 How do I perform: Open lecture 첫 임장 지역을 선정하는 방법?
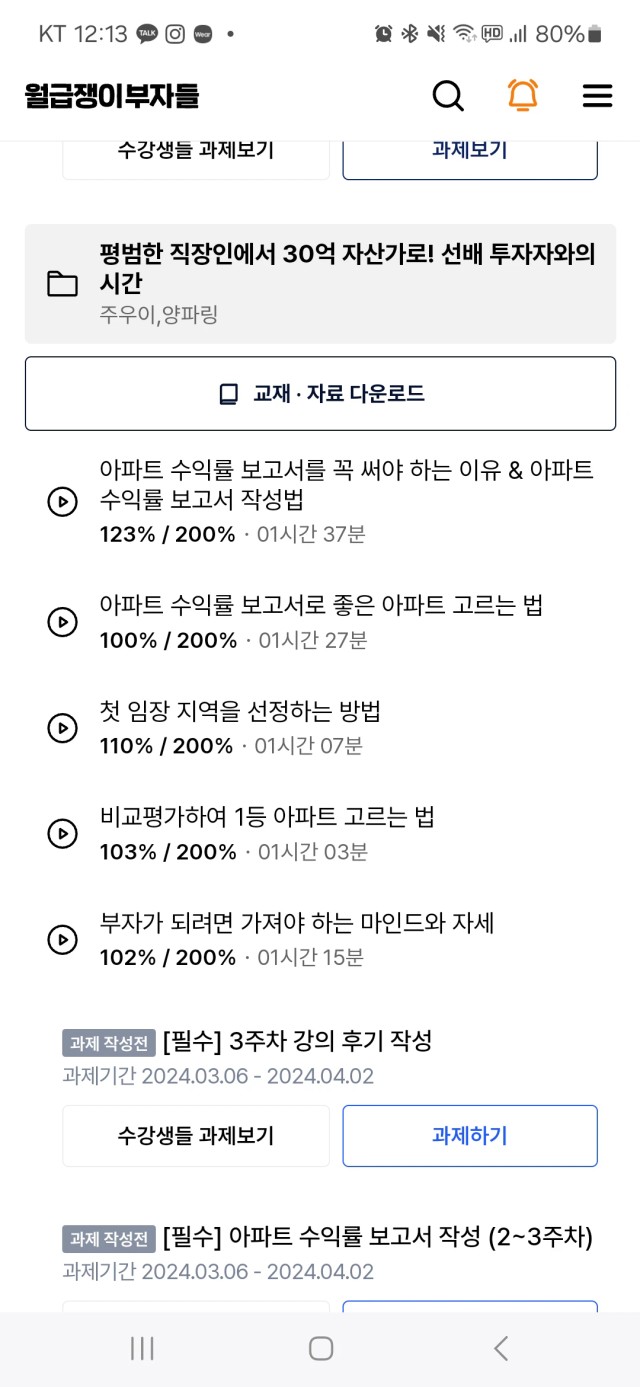320,728
